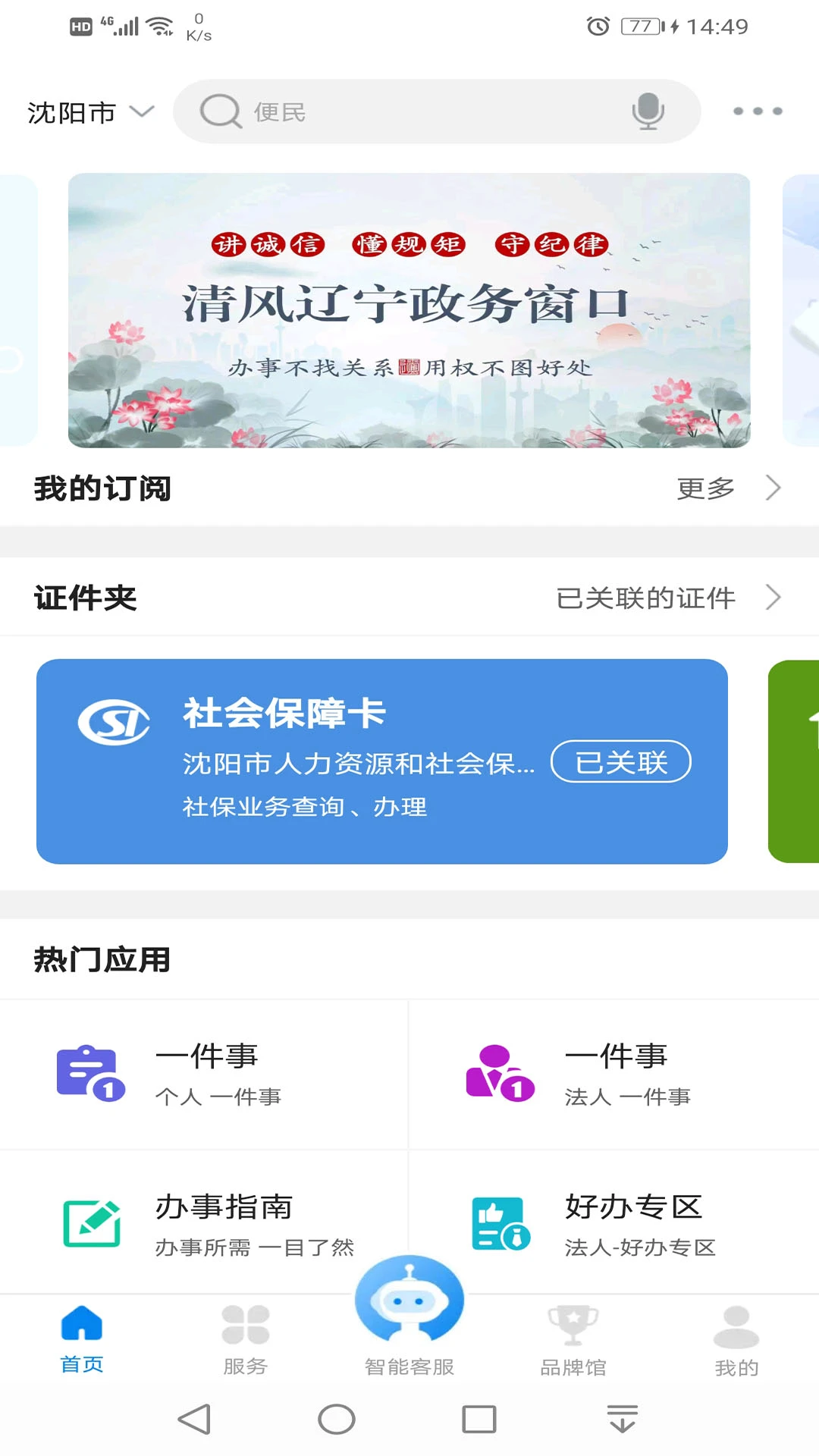
Task: Open the 清风辽宁政务窗口 banner
Action: [408, 309]
